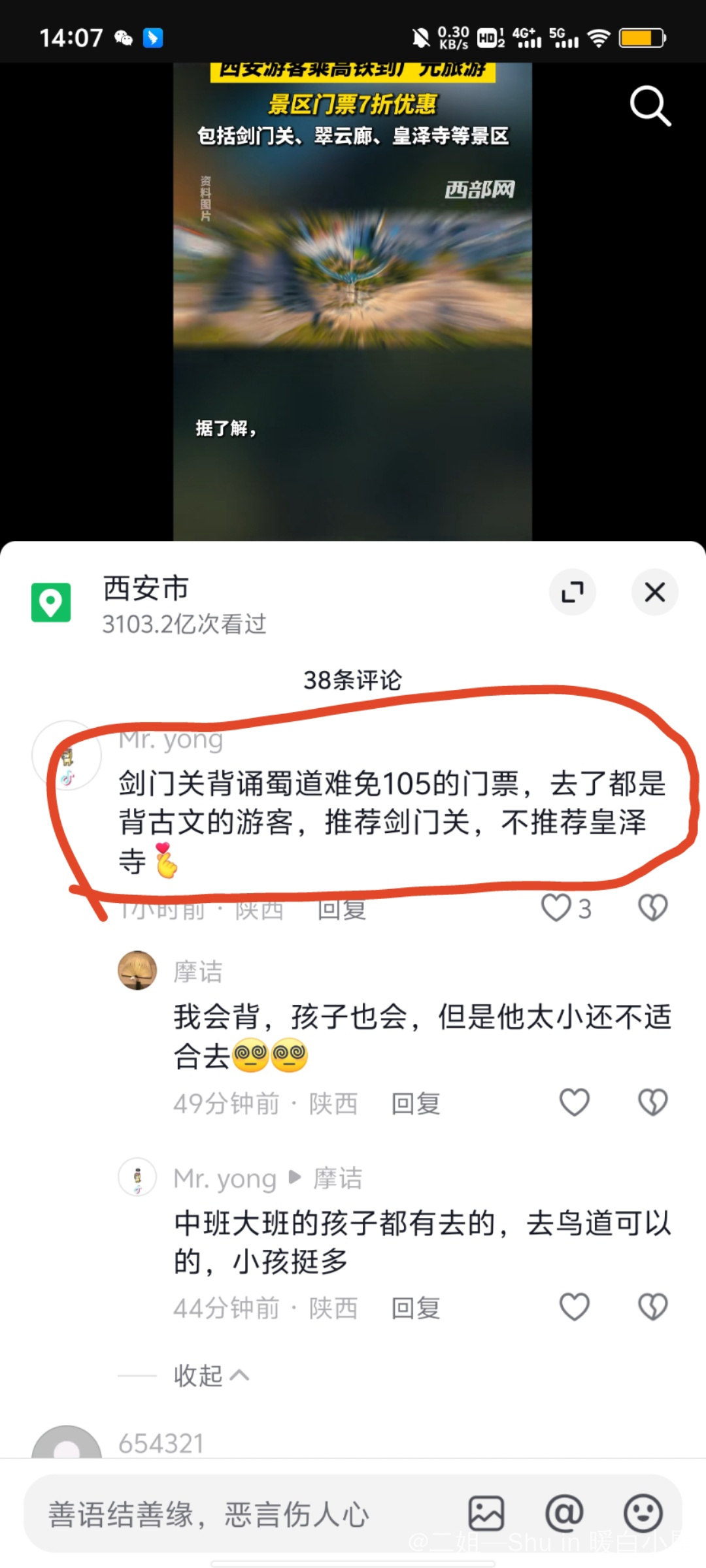Close the comments panel
This screenshot has width=706, height=1568.
pos(654,592)
